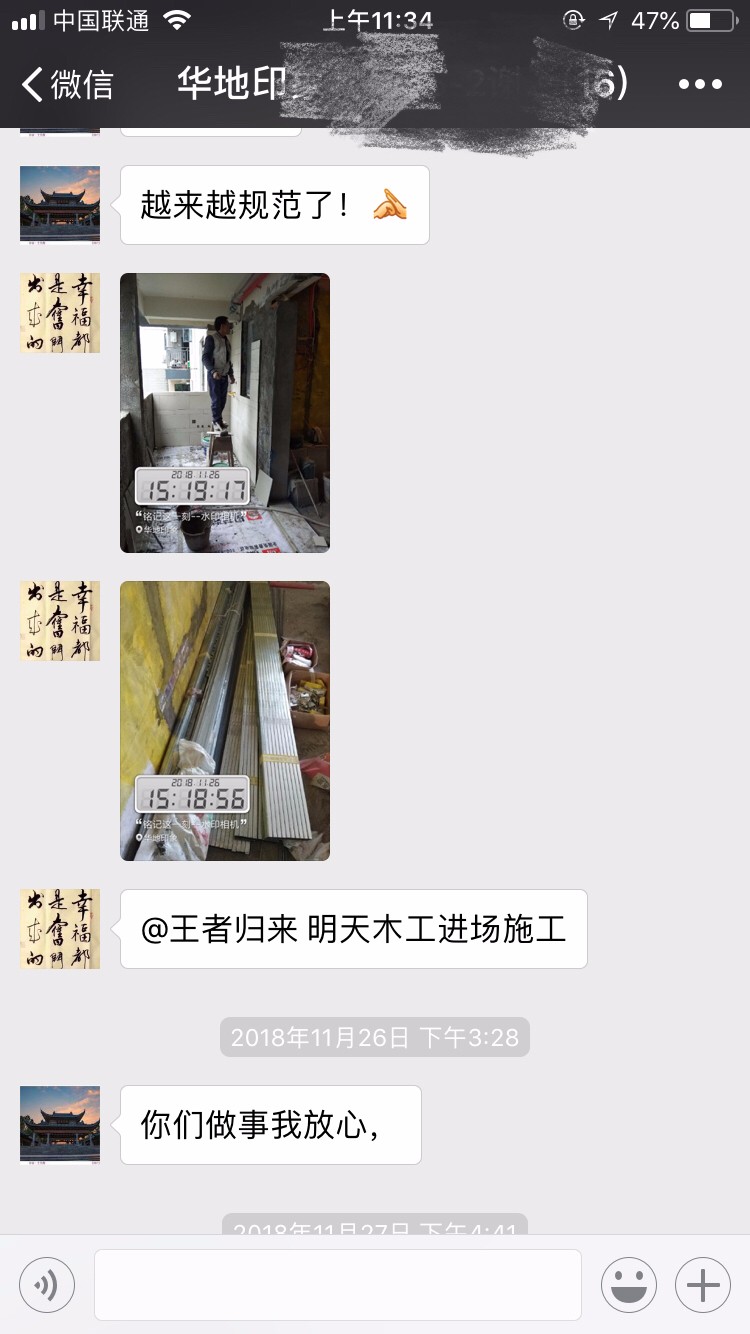Open the plus attachments menu
This screenshot has height=1334, width=750.
703,1284
